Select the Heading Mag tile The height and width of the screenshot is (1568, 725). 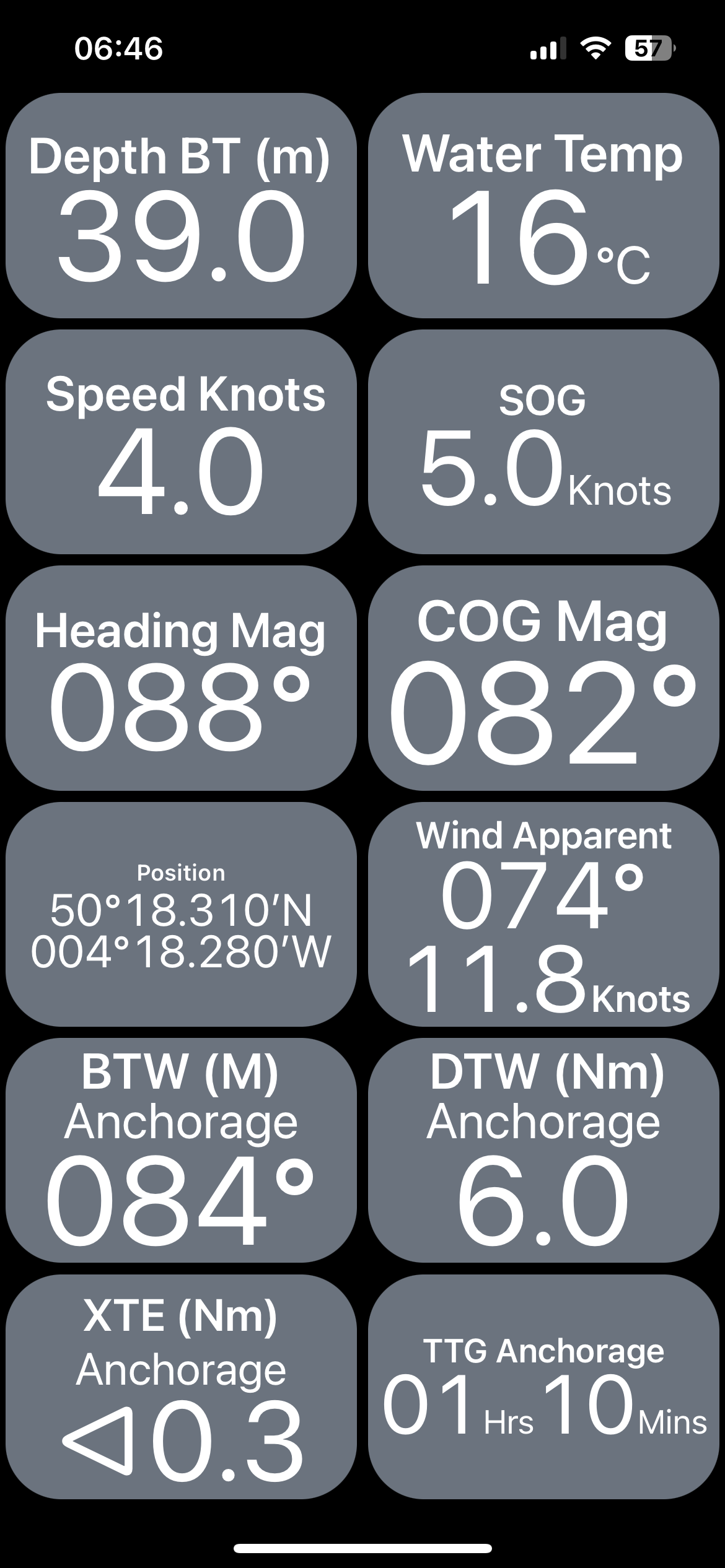[181, 678]
